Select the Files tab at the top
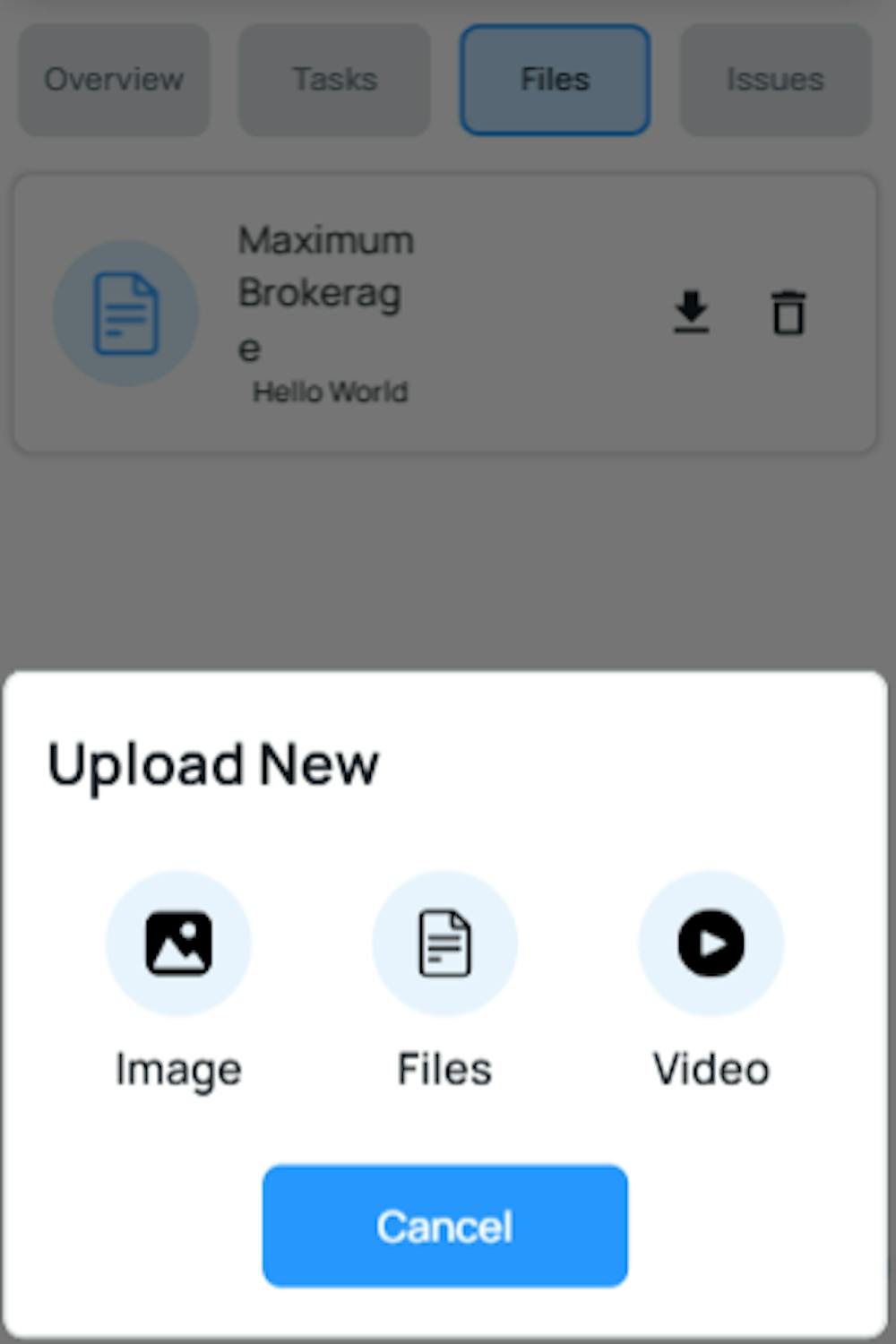The height and width of the screenshot is (1344, 896). click(x=556, y=80)
